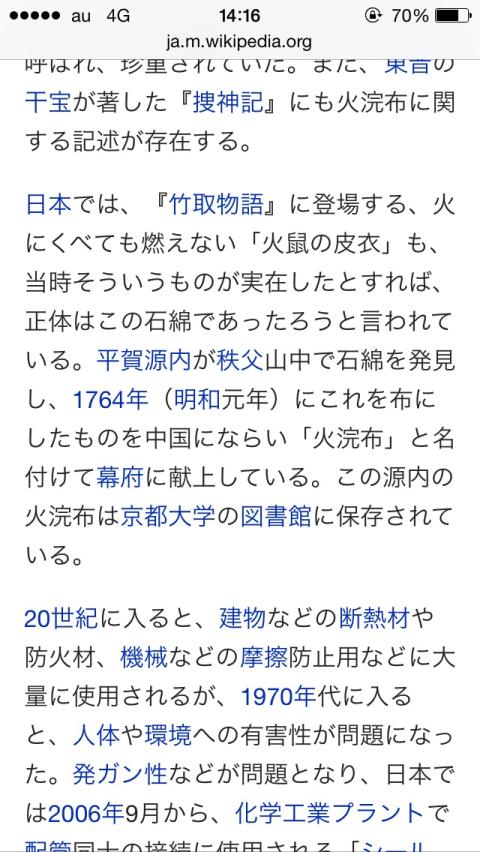Follow the 20世紀 link
This screenshot has width=480, height=852.
pyautogui.click(x=61, y=618)
